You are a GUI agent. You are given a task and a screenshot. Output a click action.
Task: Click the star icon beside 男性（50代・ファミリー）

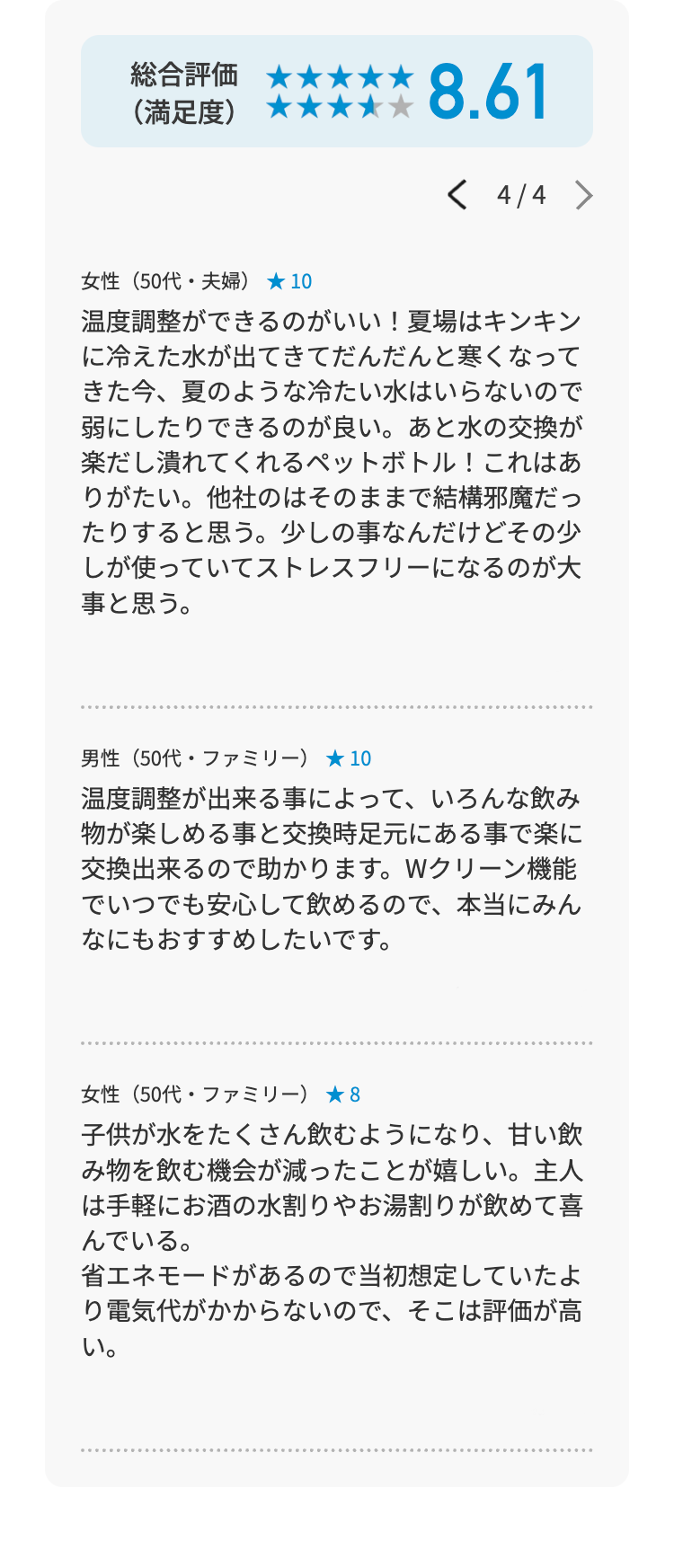333,758
